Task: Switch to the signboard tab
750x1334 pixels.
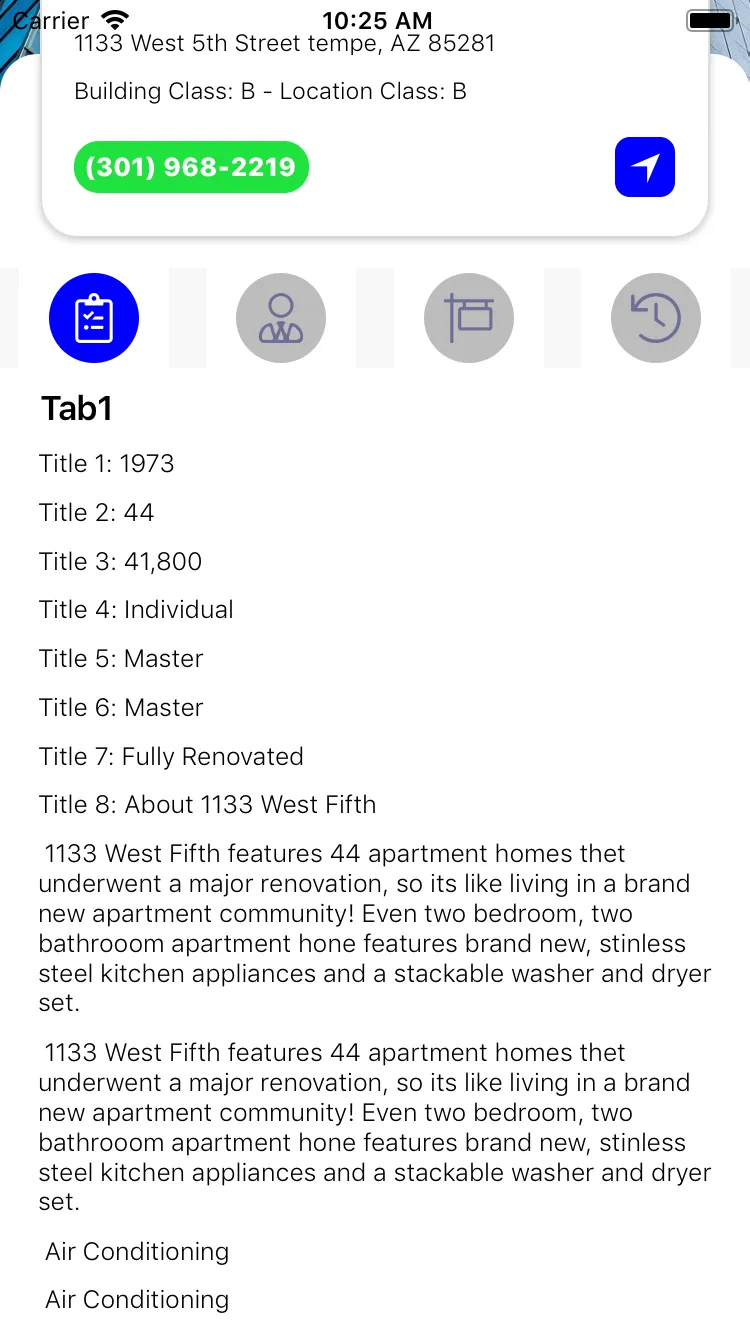Action: point(469,318)
